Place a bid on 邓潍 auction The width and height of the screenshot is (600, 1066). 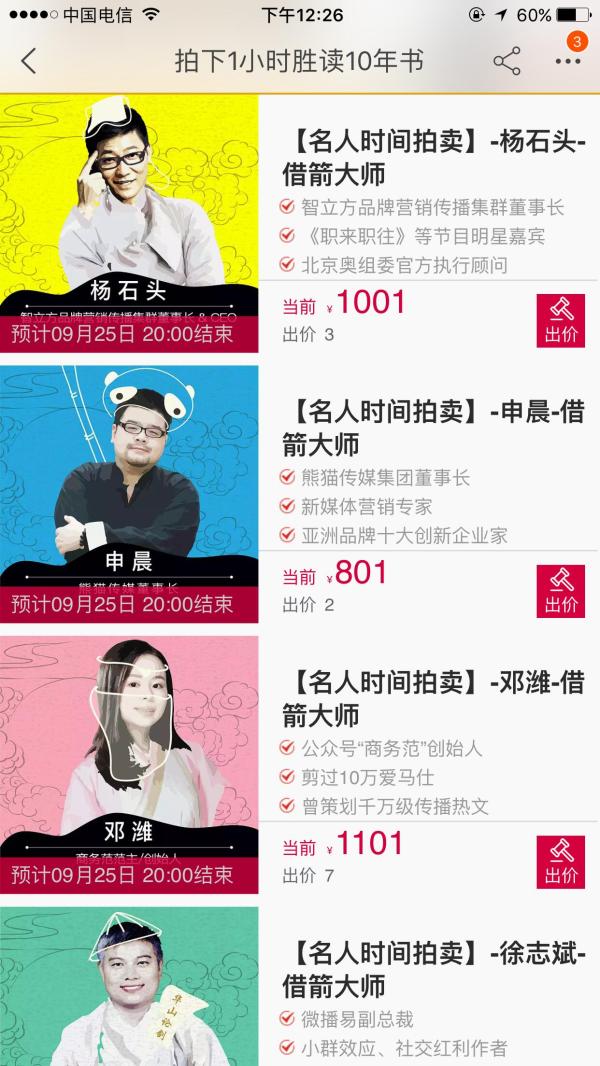pyautogui.click(x=560, y=862)
